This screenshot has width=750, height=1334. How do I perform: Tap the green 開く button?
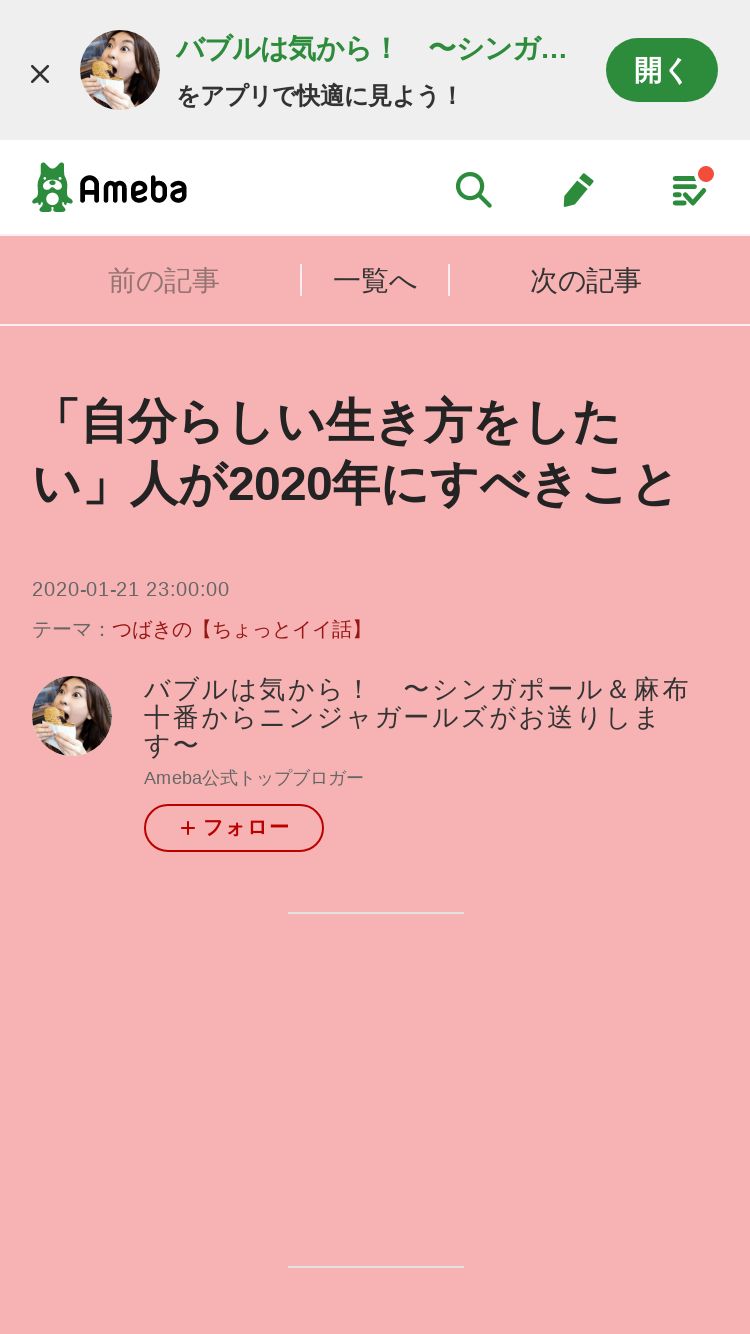click(661, 70)
